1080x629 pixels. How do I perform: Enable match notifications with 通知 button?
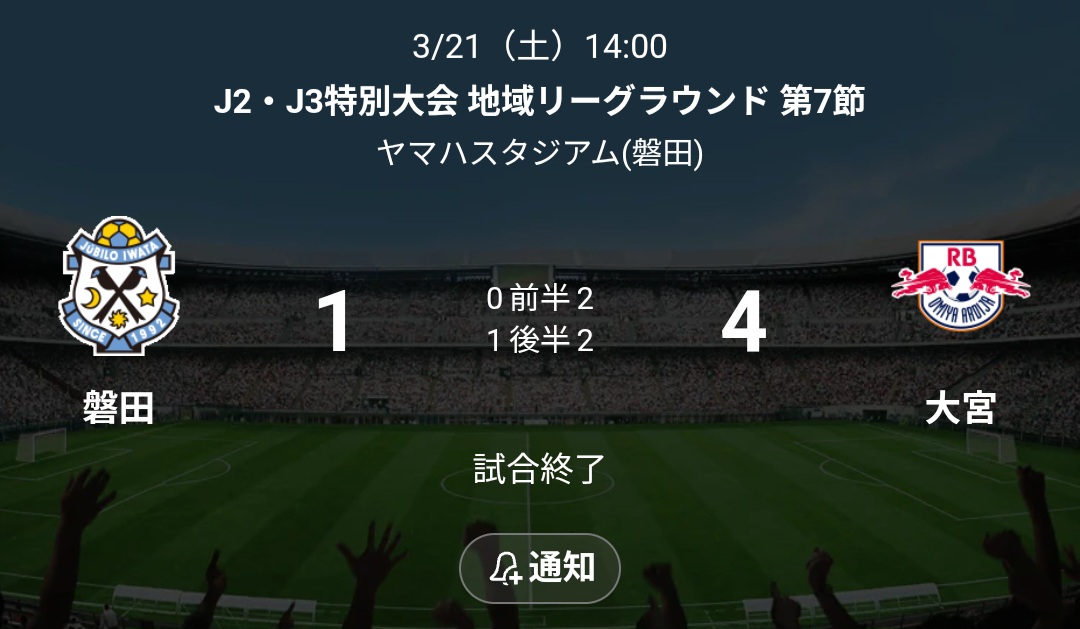click(540, 568)
